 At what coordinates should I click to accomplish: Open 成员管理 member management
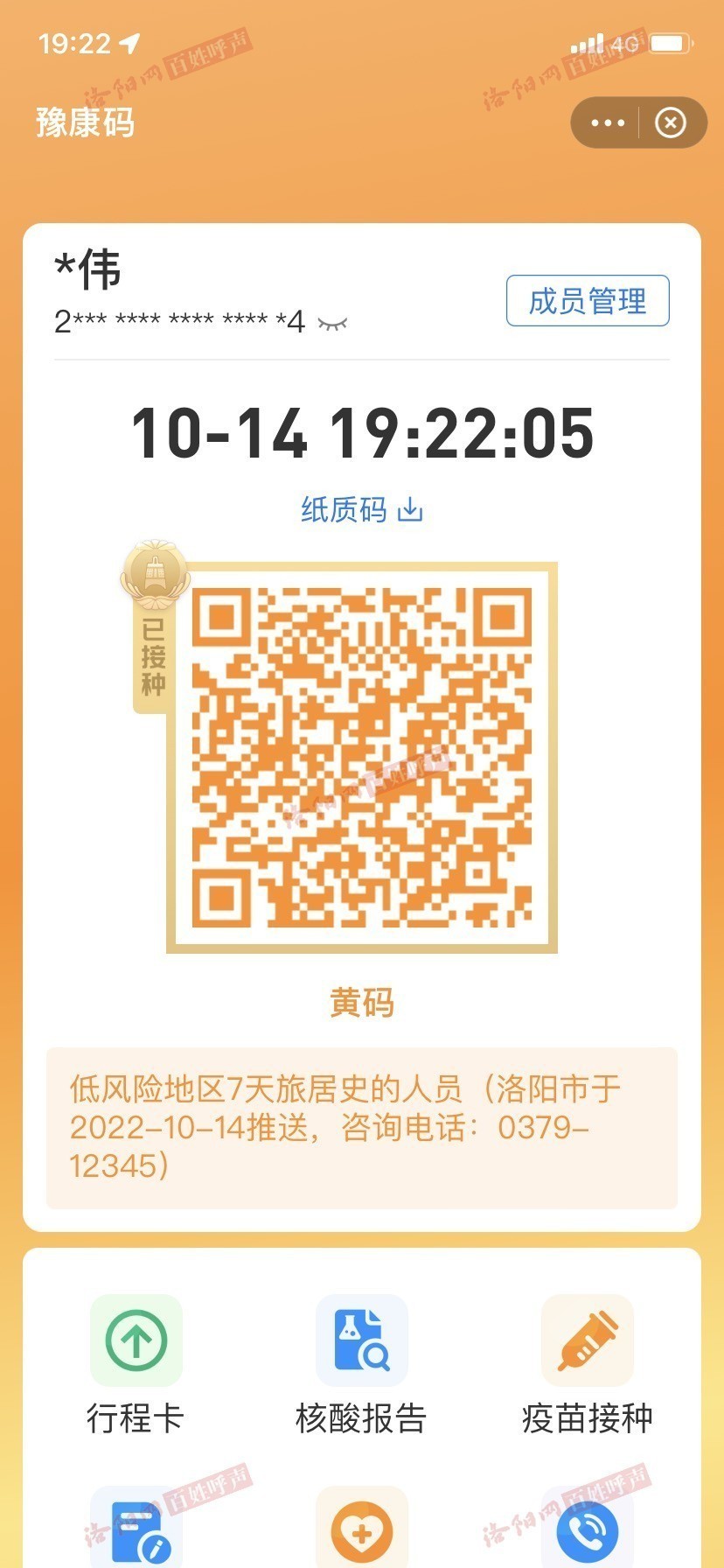coord(588,301)
